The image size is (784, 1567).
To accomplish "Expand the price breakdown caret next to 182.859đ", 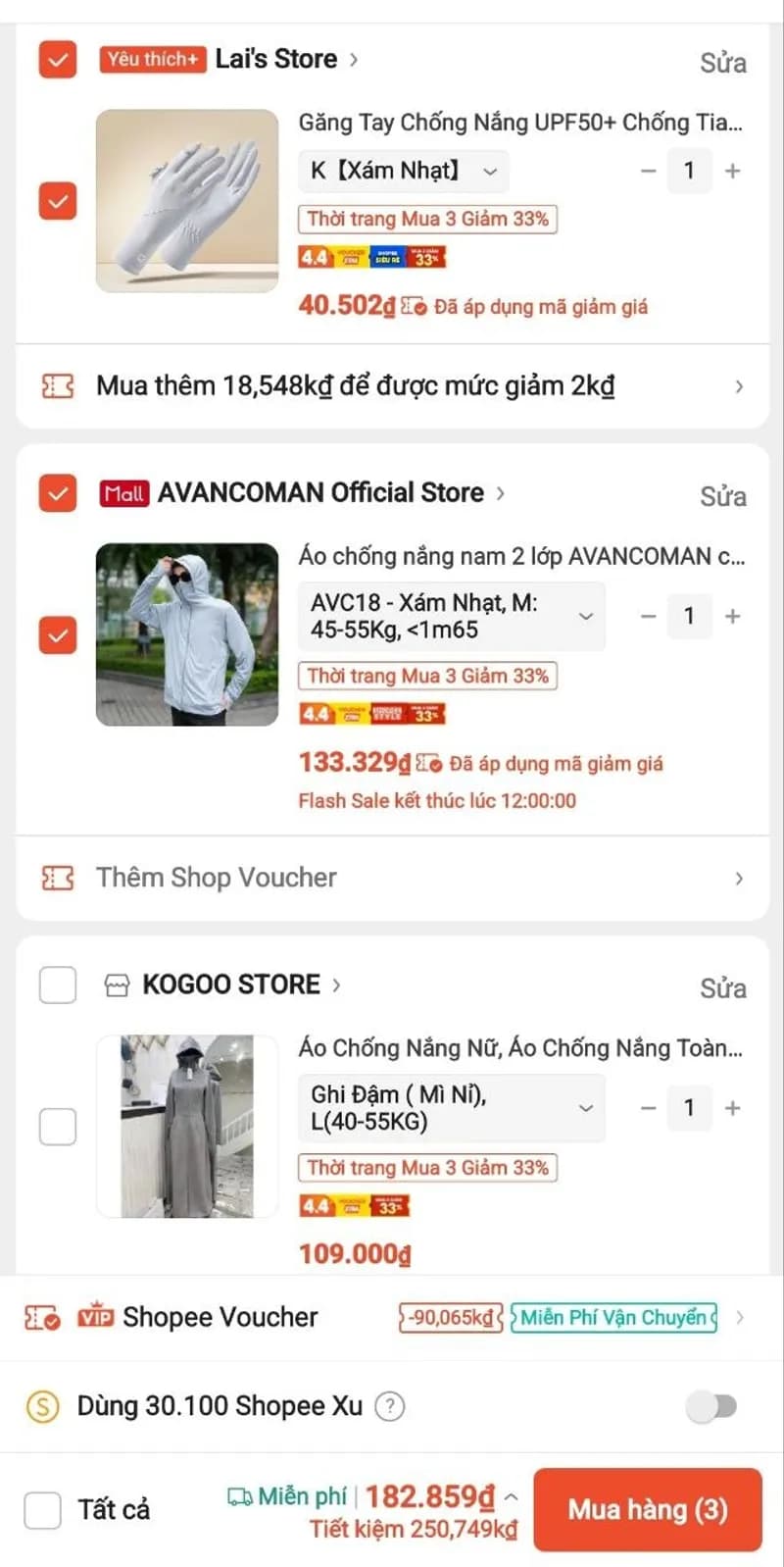I will tap(509, 1496).
